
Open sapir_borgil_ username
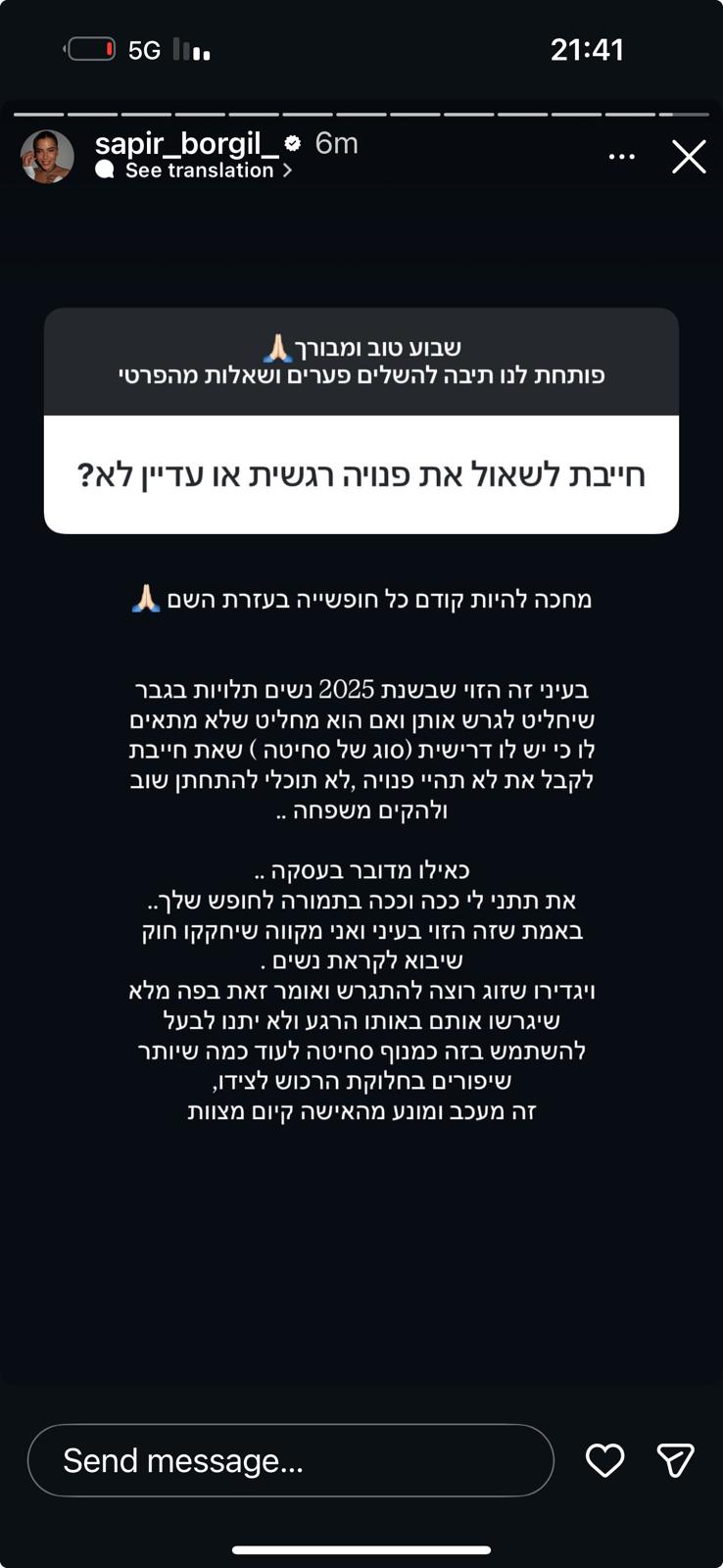click(x=186, y=143)
